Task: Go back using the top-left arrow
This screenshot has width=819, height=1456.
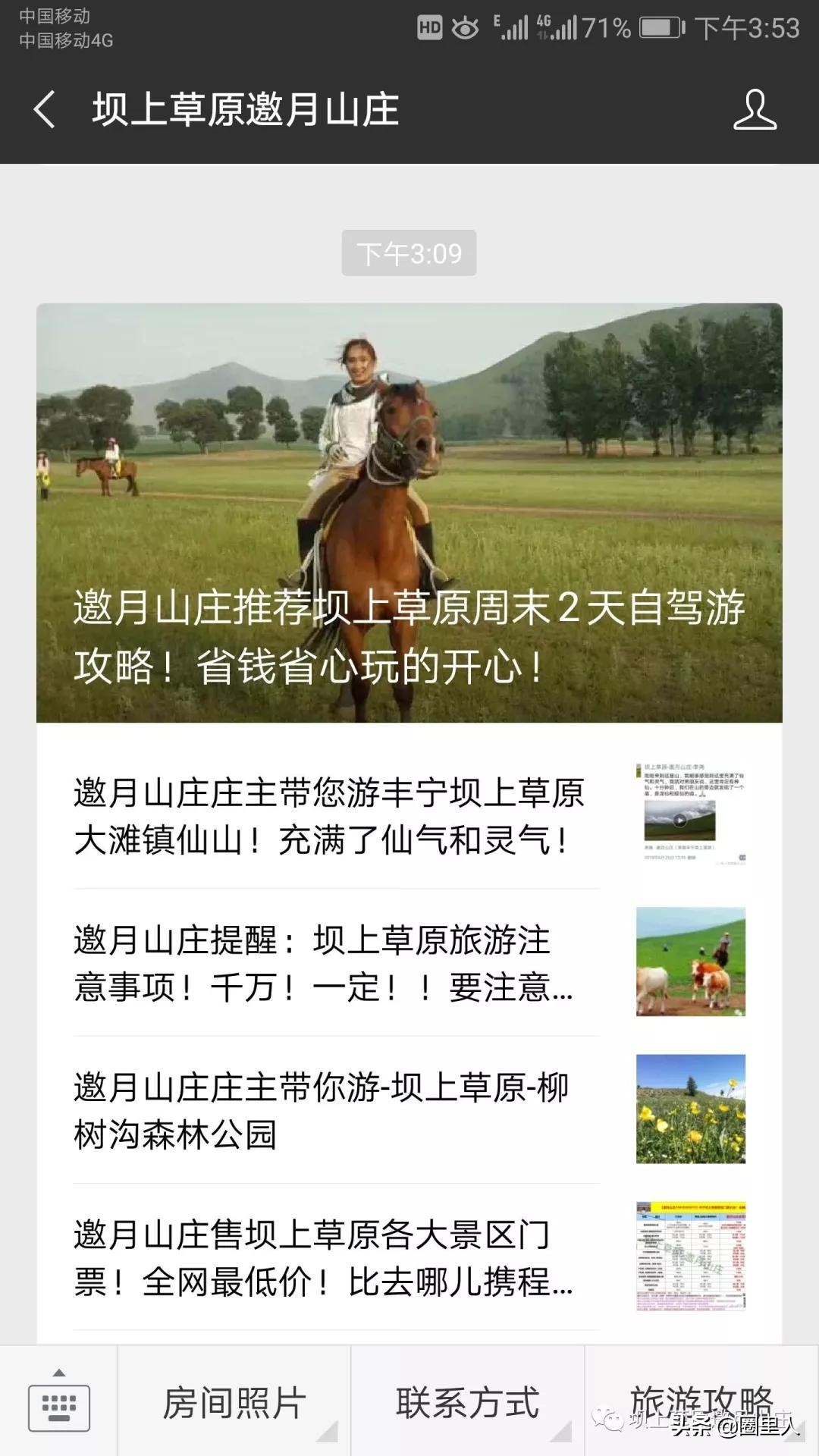Action: click(x=44, y=109)
